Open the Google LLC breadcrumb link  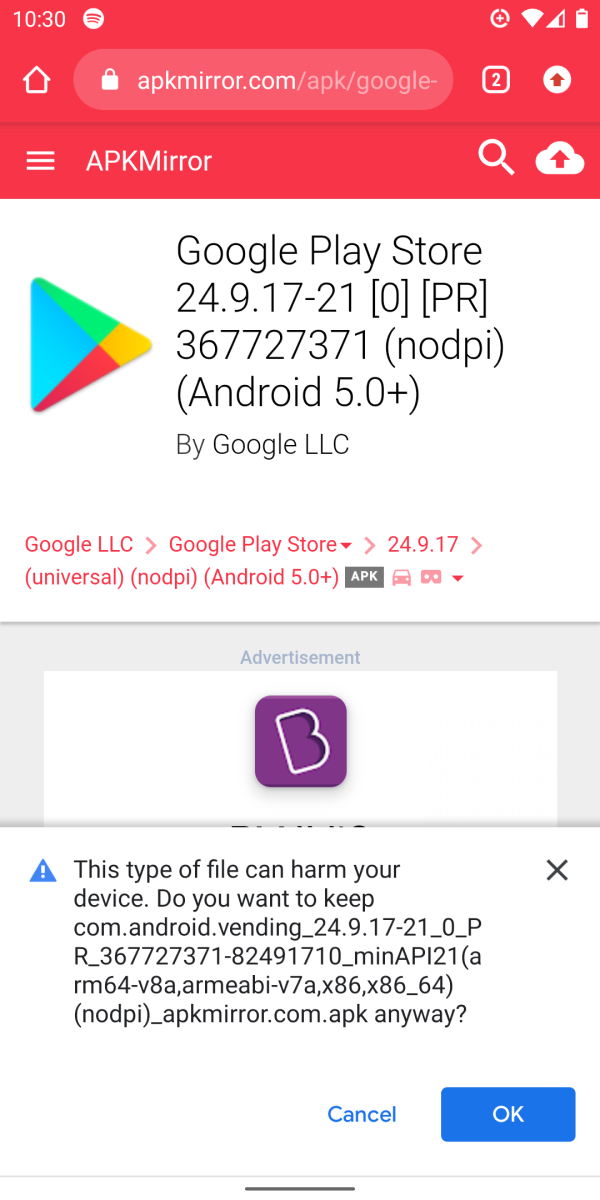coord(79,544)
